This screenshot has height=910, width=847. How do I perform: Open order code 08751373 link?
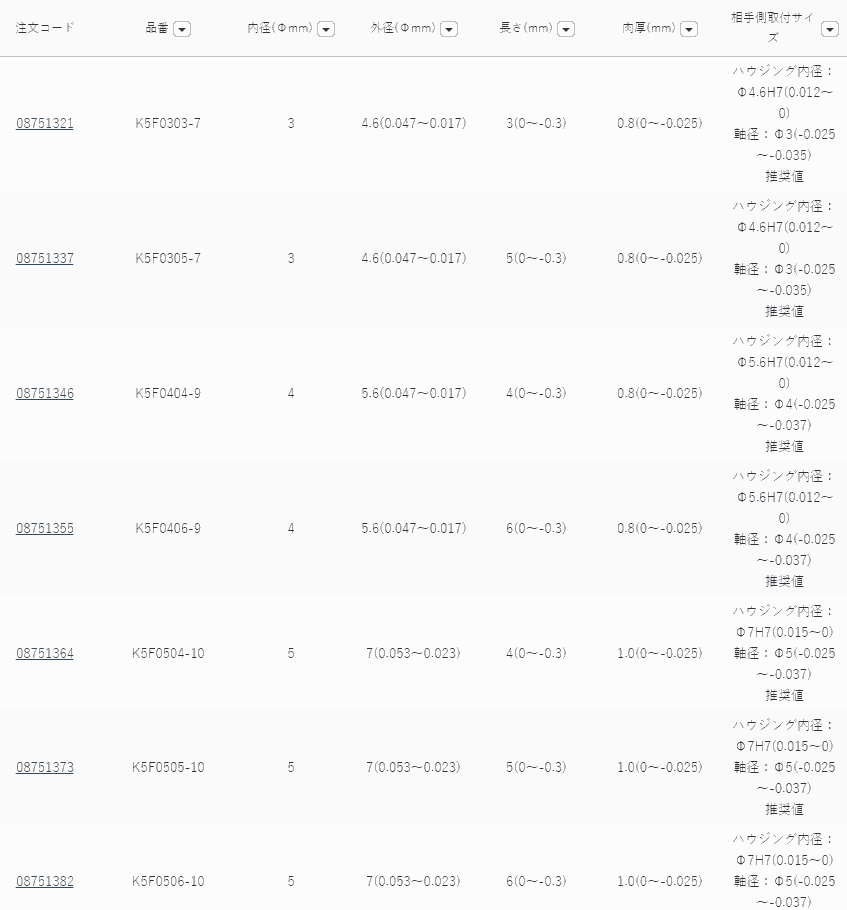pos(44,767)
